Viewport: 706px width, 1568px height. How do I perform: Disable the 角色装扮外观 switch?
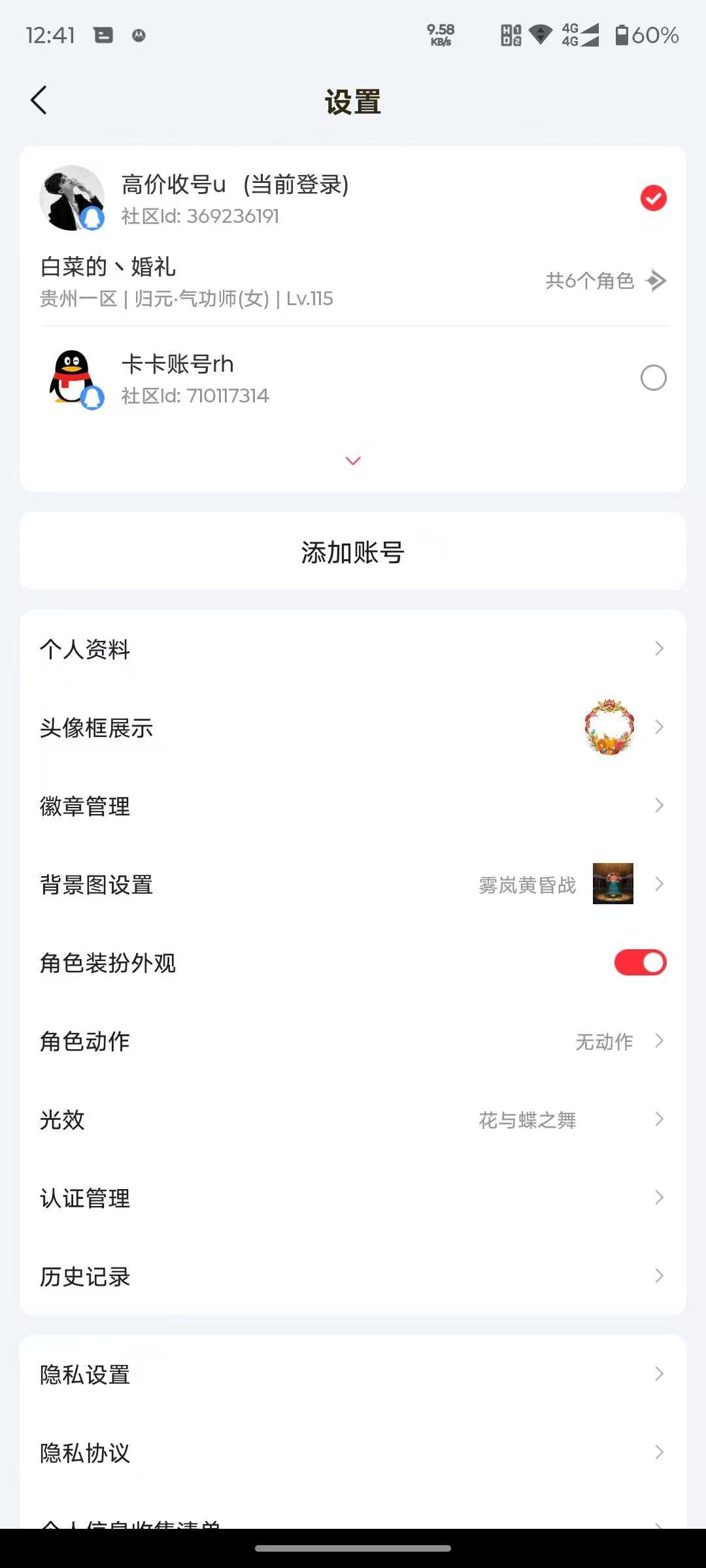click(x=639, y=963)
